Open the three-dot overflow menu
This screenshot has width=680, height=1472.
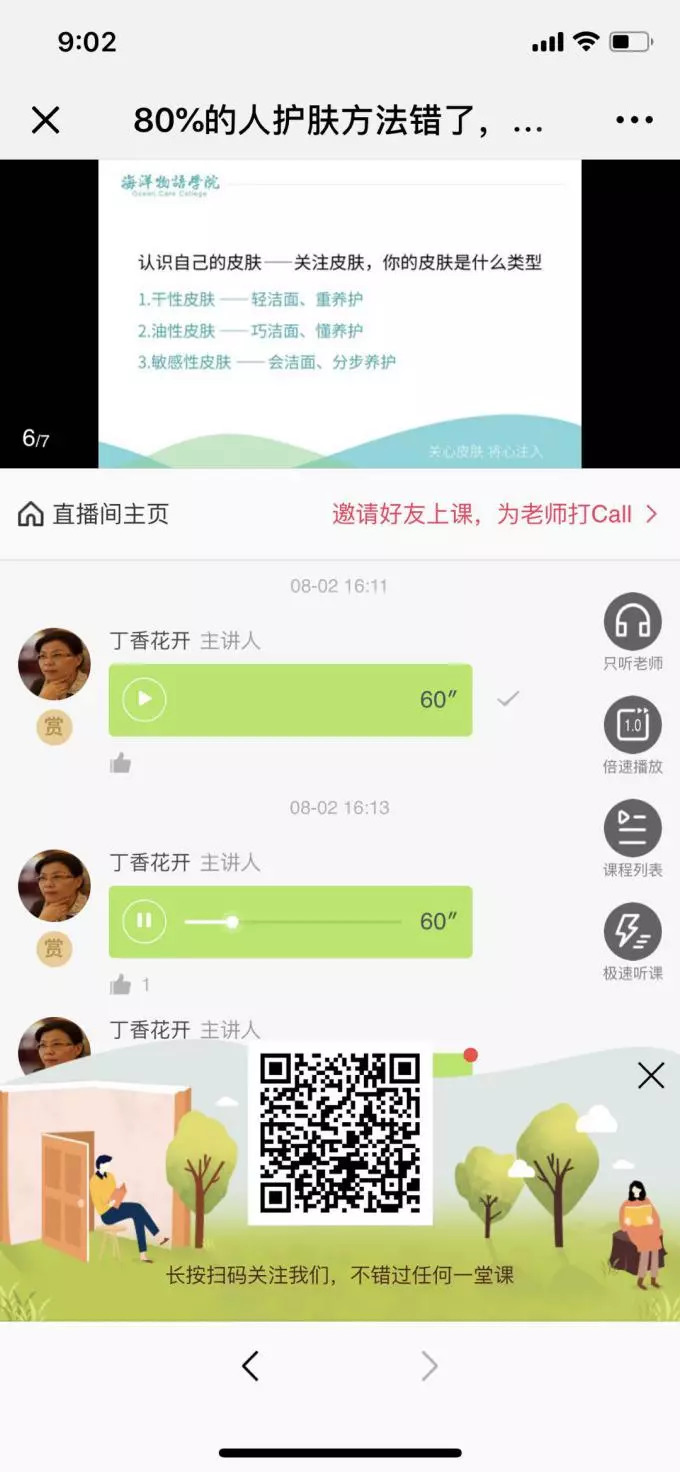click(634, 121)
